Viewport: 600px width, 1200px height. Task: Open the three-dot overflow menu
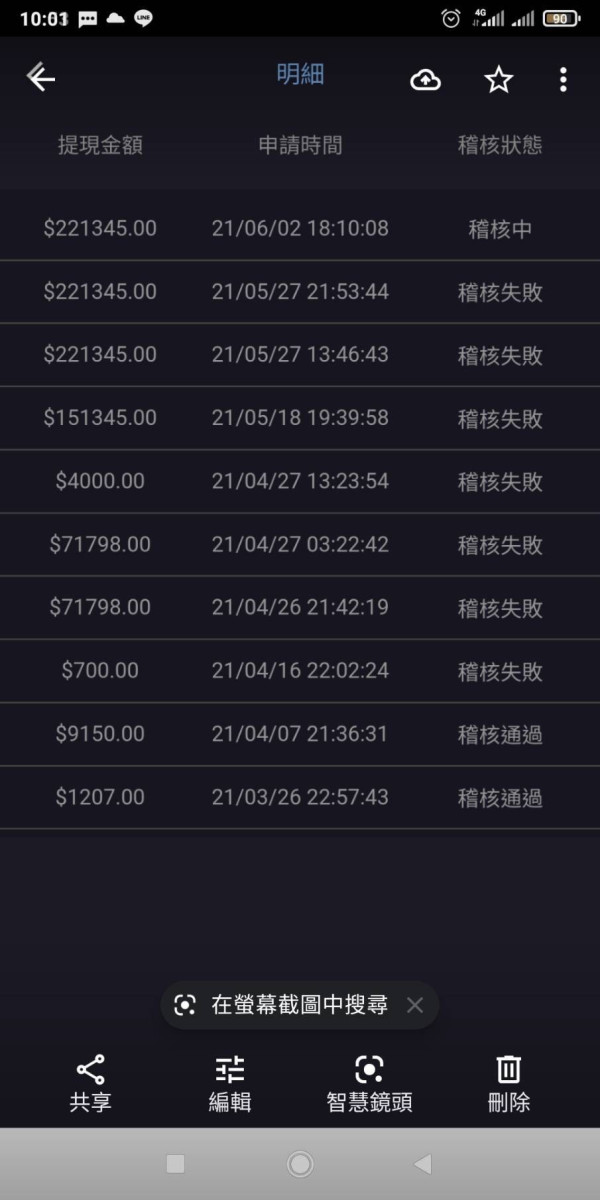(x=563, y=80)
